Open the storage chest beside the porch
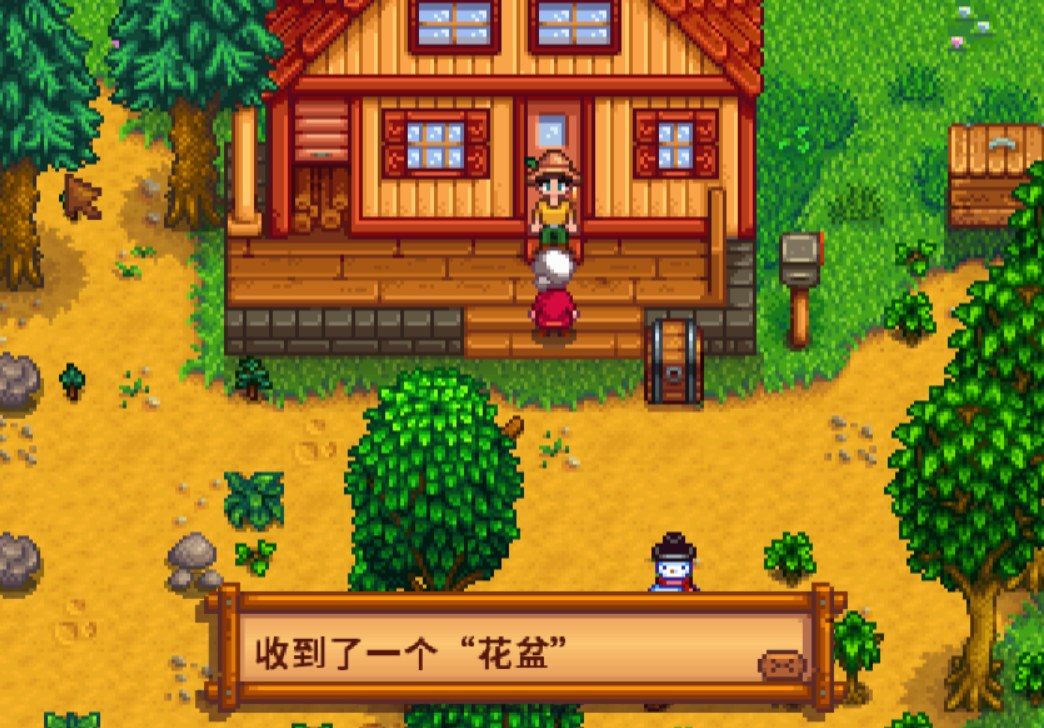Image resolution: width=1044 pixels, height=728 pixels. click(673, 361)
